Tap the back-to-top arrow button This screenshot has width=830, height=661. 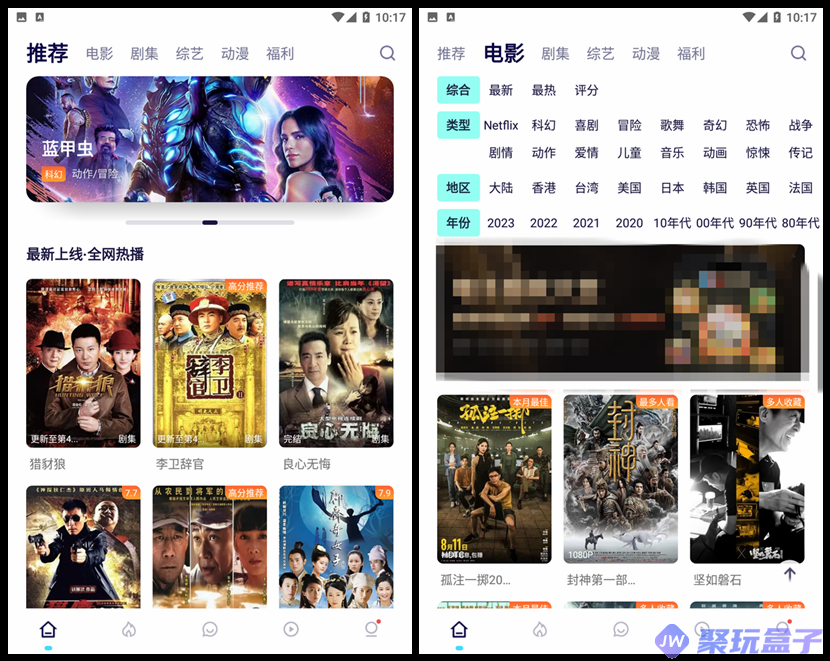(x=789, y=573)
